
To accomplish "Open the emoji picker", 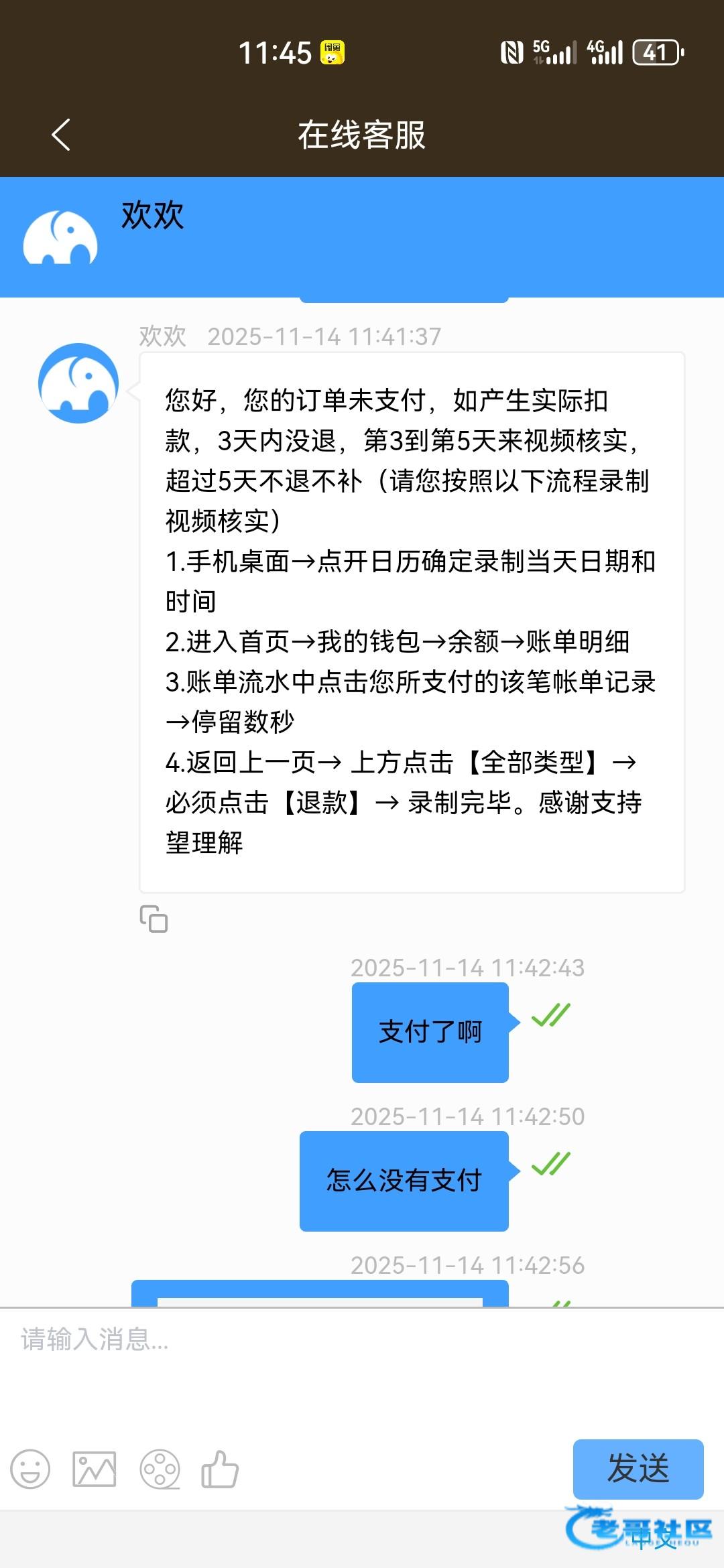I will (x=30, y=1469).
